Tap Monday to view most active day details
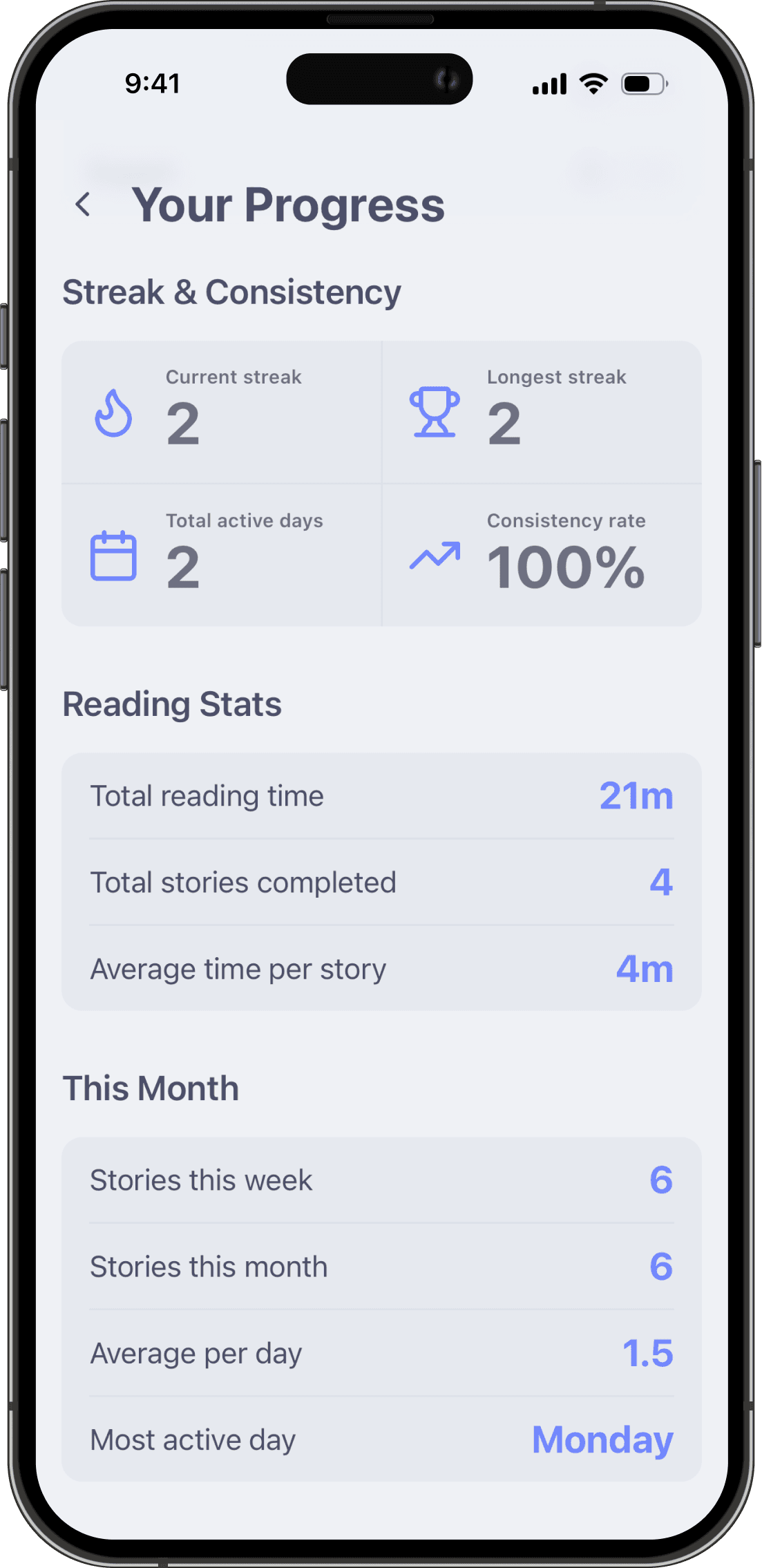 (601, 1439)
